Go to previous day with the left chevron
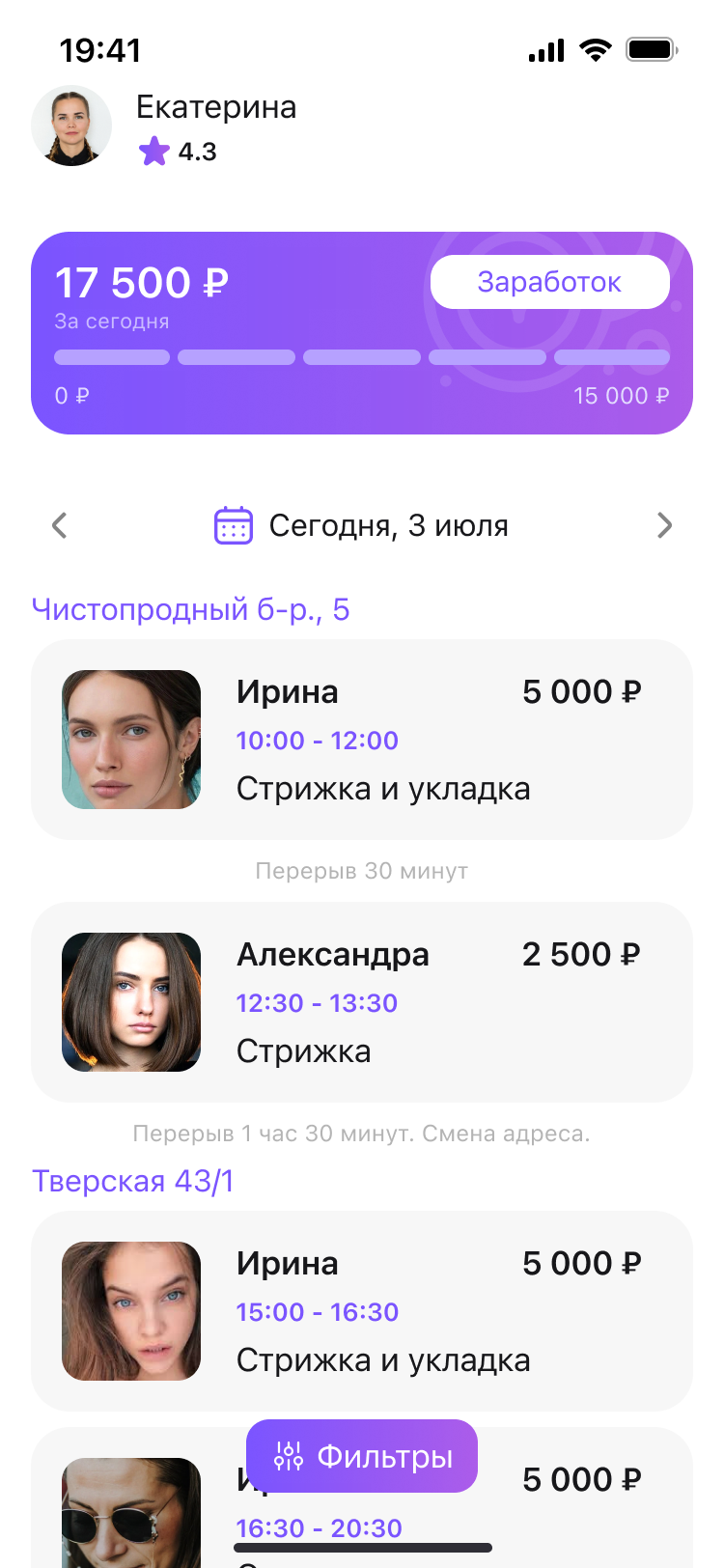Image resolution: width=724 pixels, height=1568 pixels. [x=59, y=525]
